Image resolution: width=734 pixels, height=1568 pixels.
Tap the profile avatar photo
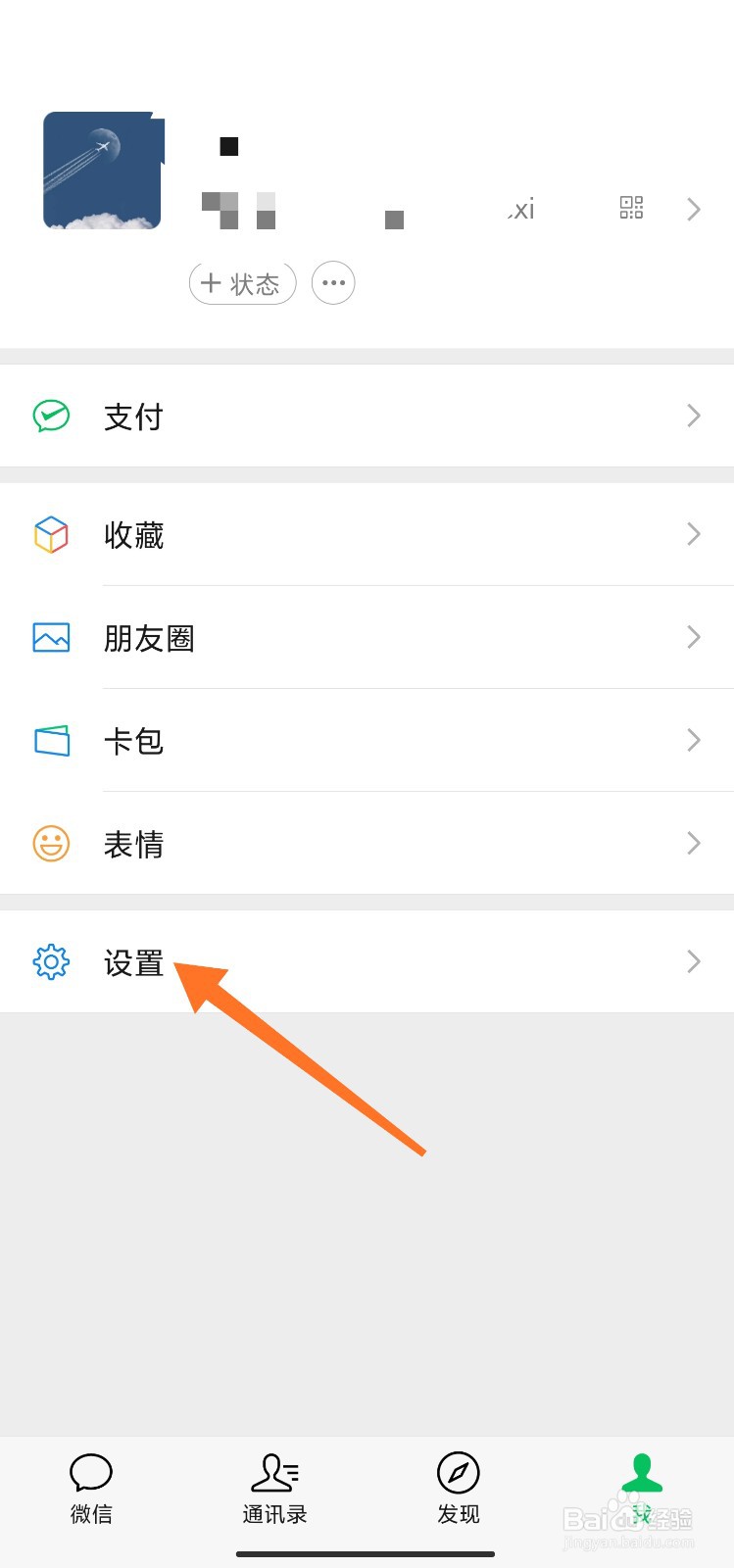click(102, 169)
